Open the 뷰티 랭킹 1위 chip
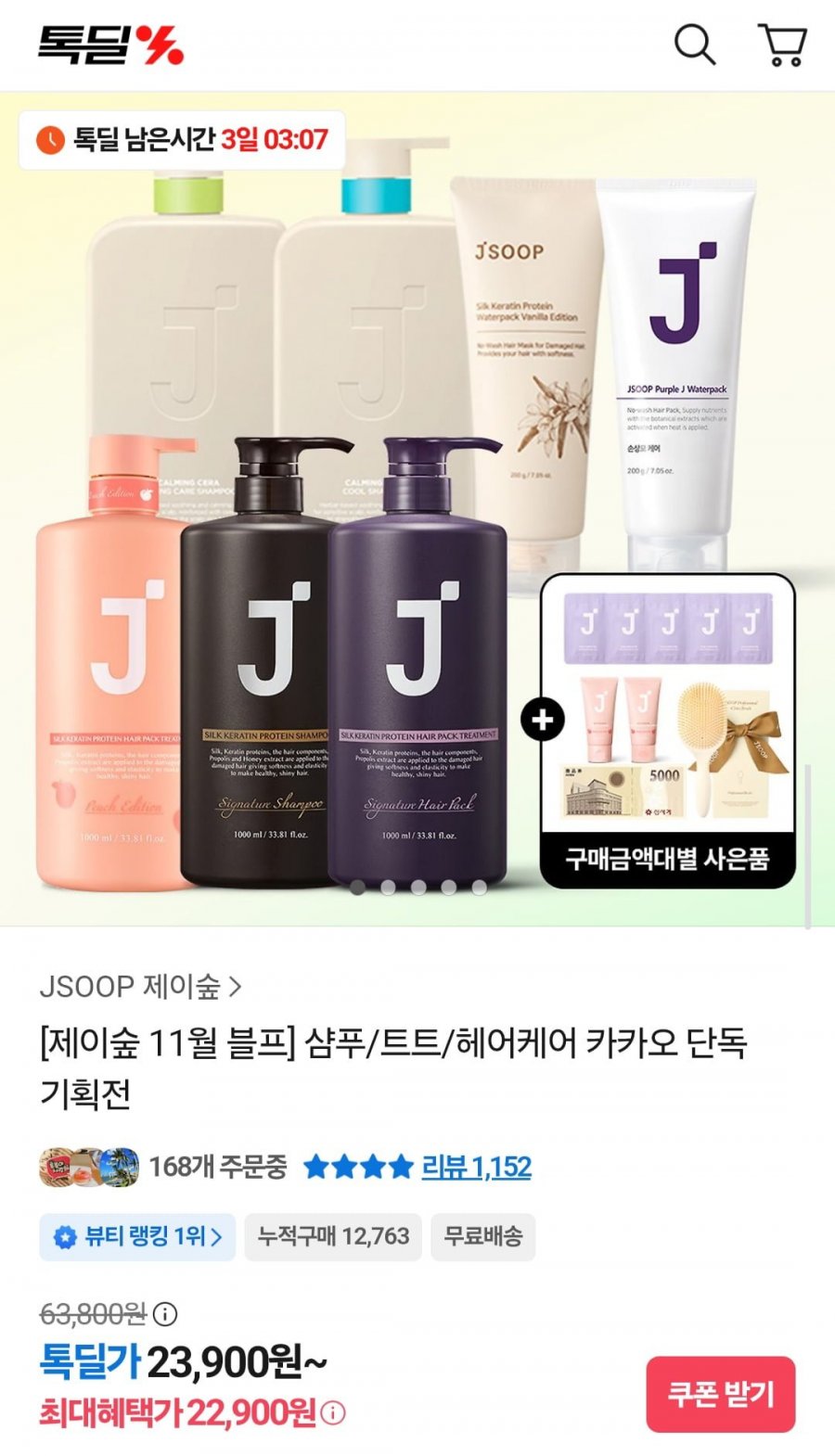The width and height of the screenshot is (835, 1456). [137, 1236]
